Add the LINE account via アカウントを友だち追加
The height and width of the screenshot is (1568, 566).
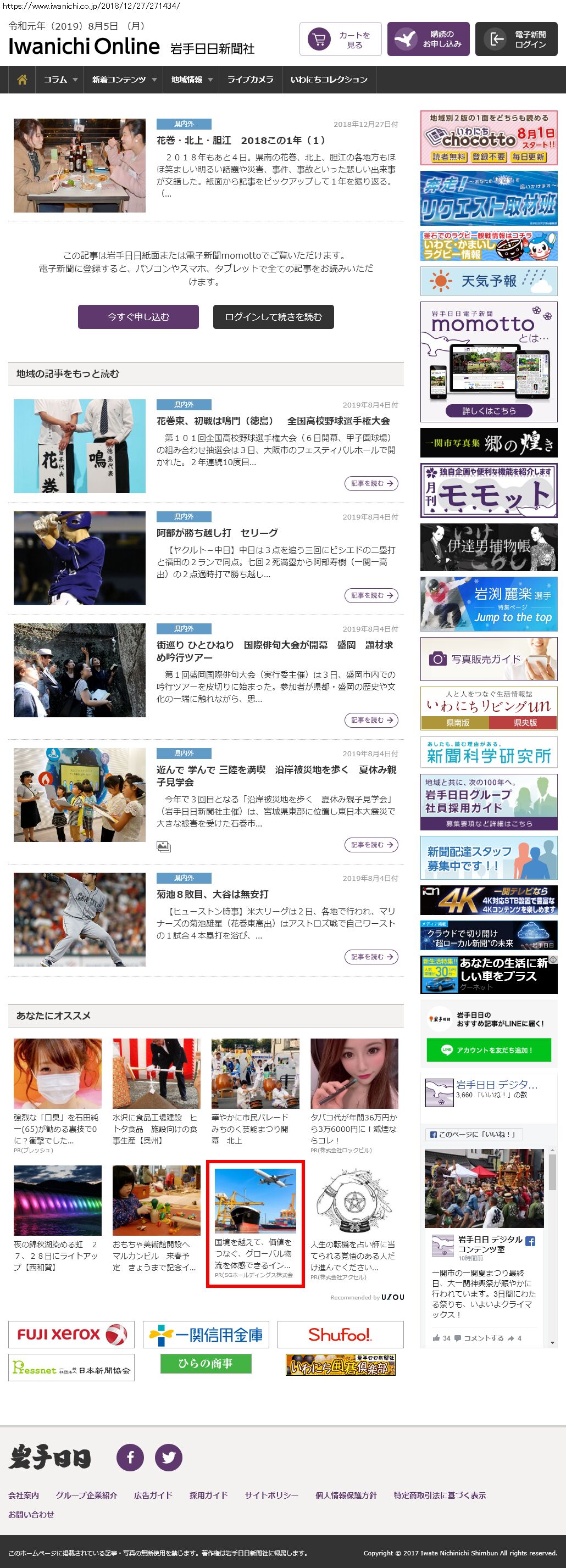[489, 1050]
